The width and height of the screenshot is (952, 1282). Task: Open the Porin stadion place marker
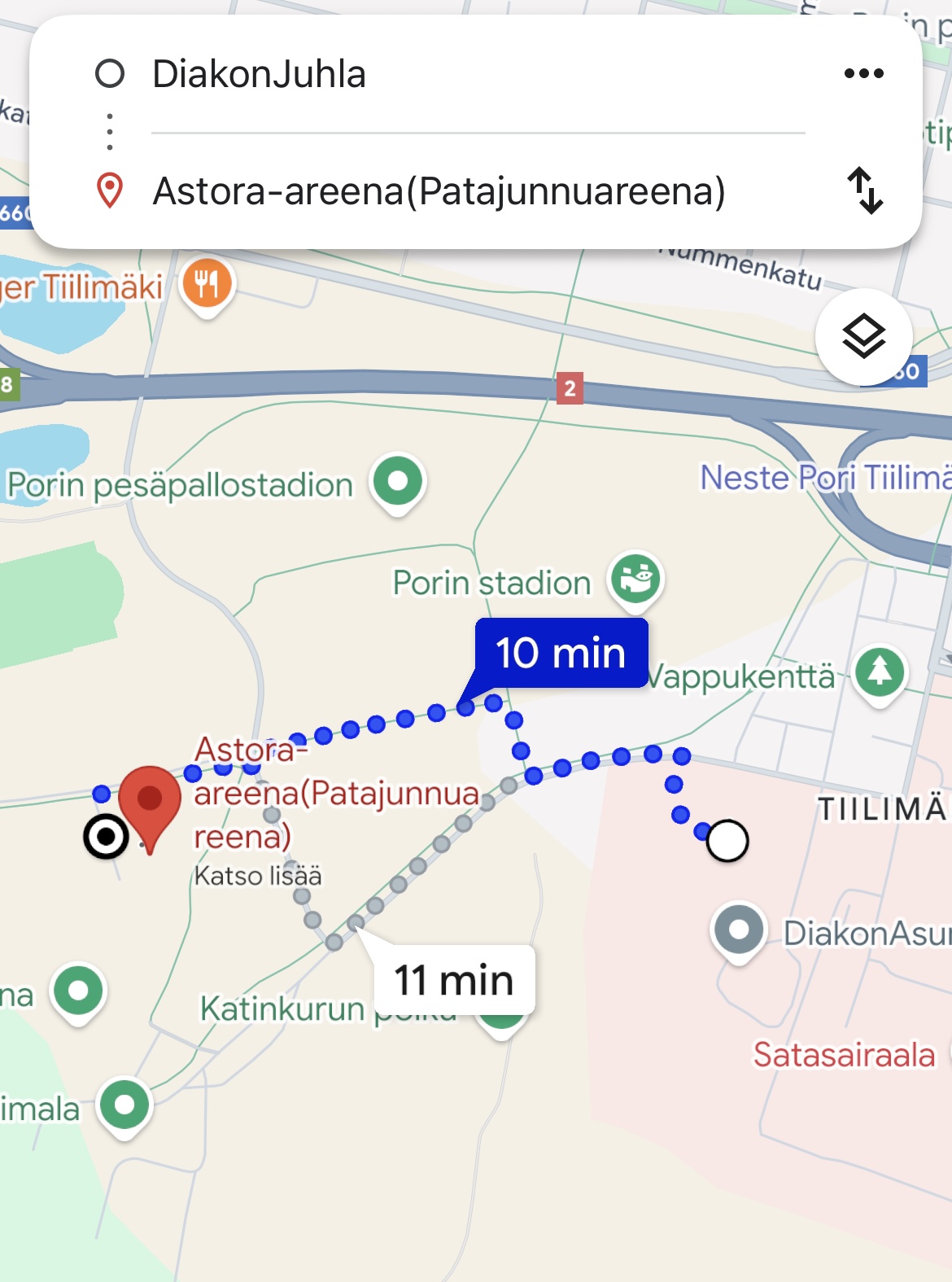pyautogui.click(x=637, y=580)
